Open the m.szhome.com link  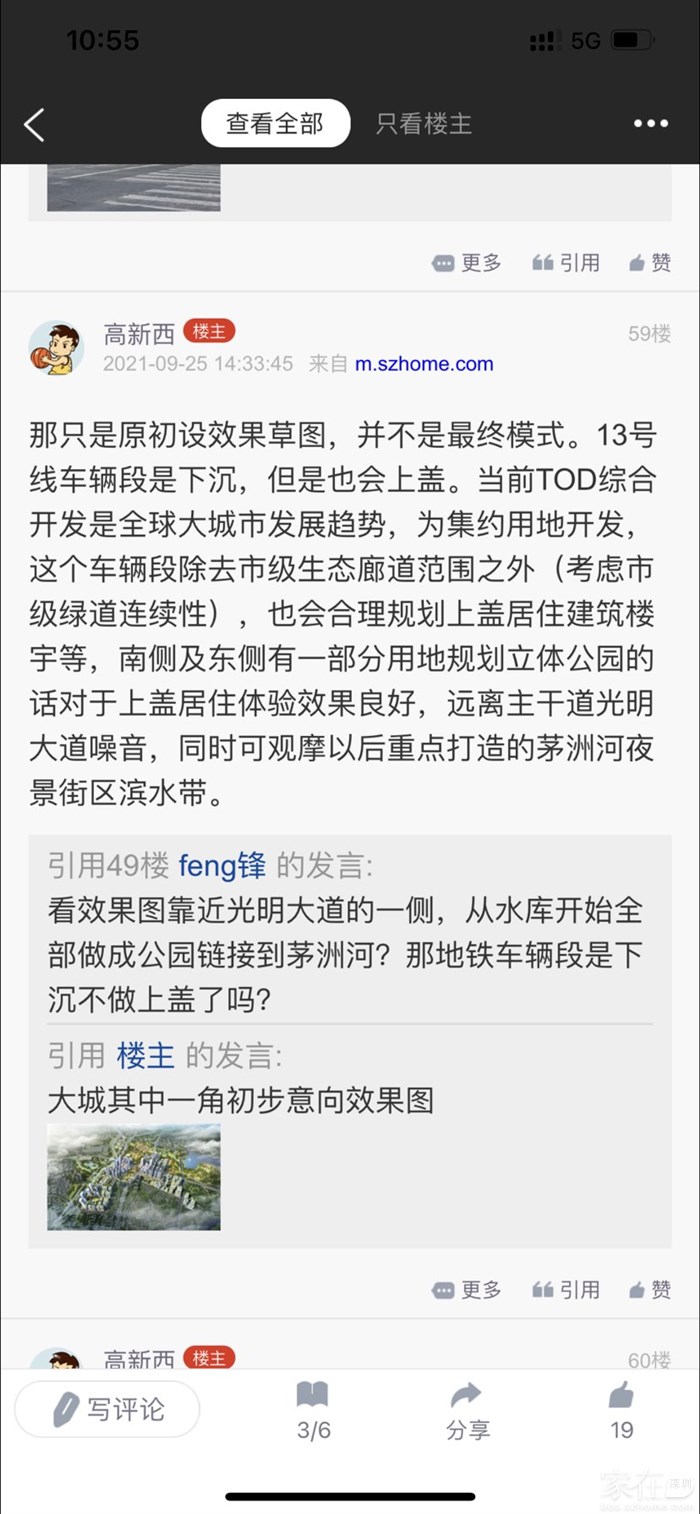[x=424, y=364]
